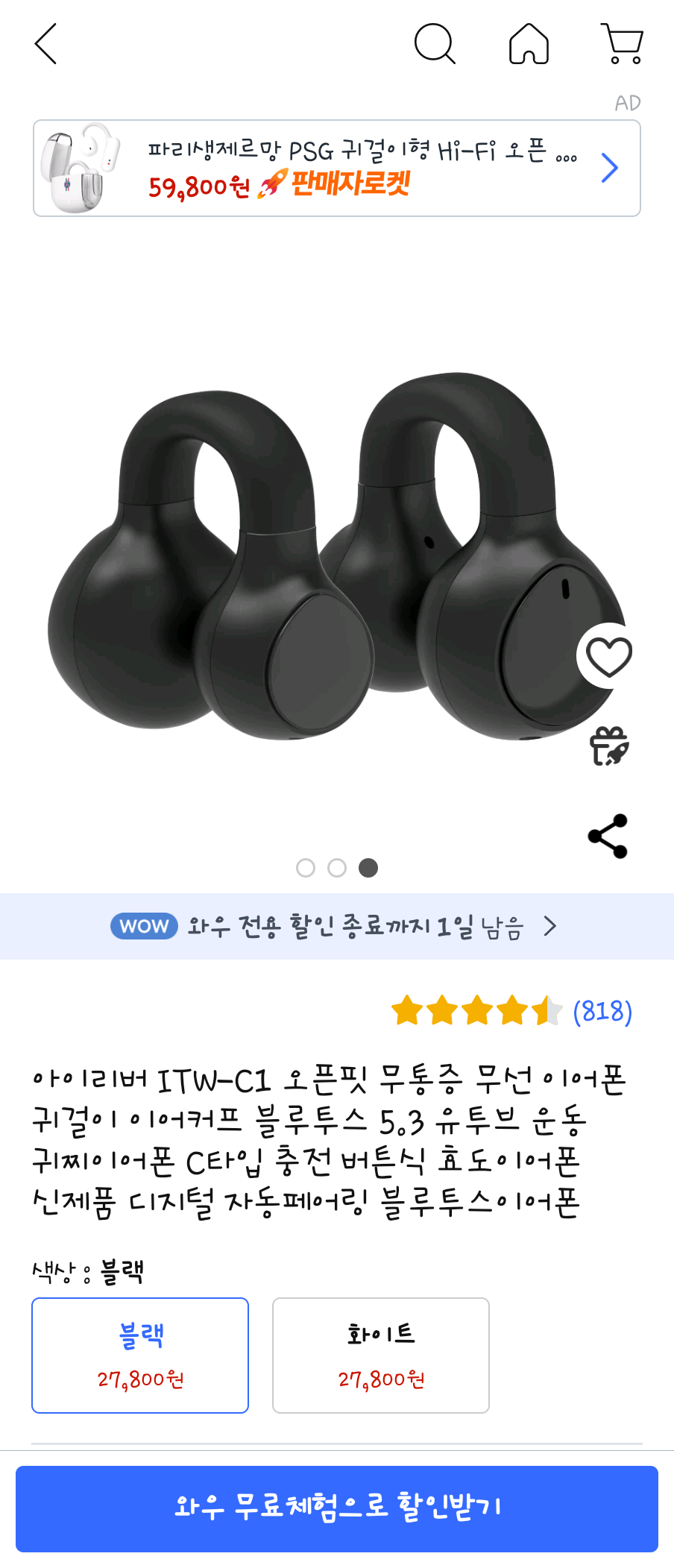Select the 블랙 color option
Screen dimensions: 674x1568
pyautogui.click(x=140, y=1355)
